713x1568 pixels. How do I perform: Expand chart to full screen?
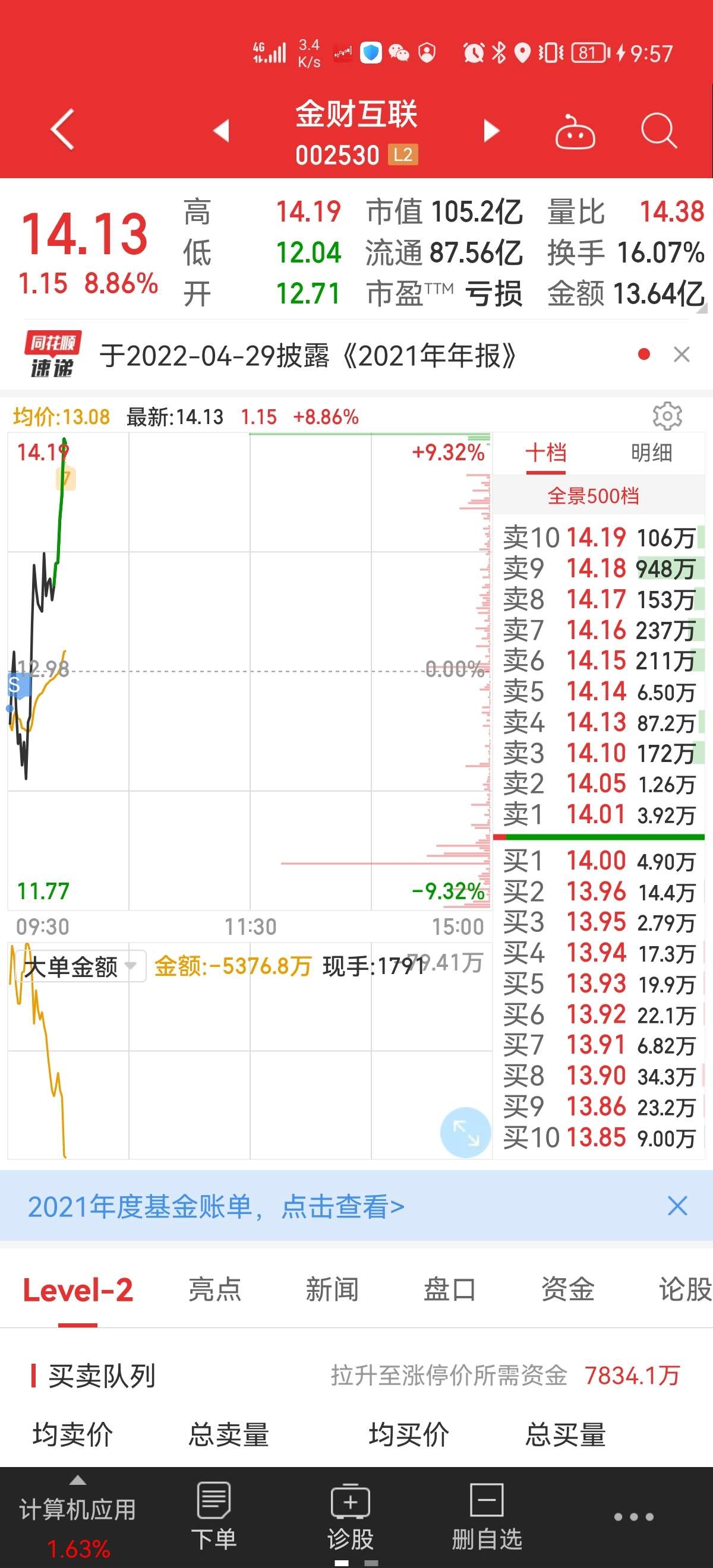point(465,1132)
